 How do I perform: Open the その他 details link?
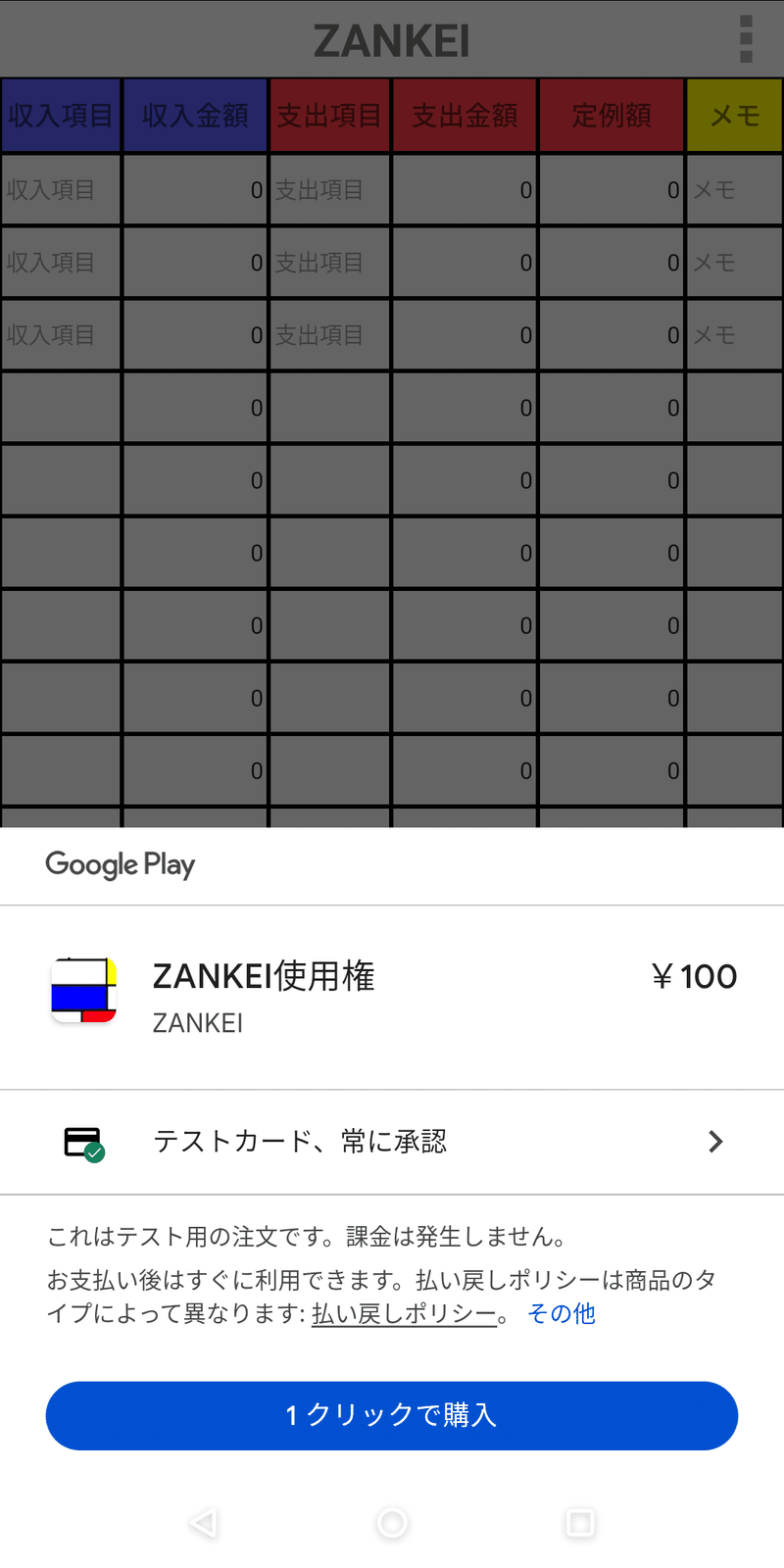pyautogui.click(x=562, y=1313)
